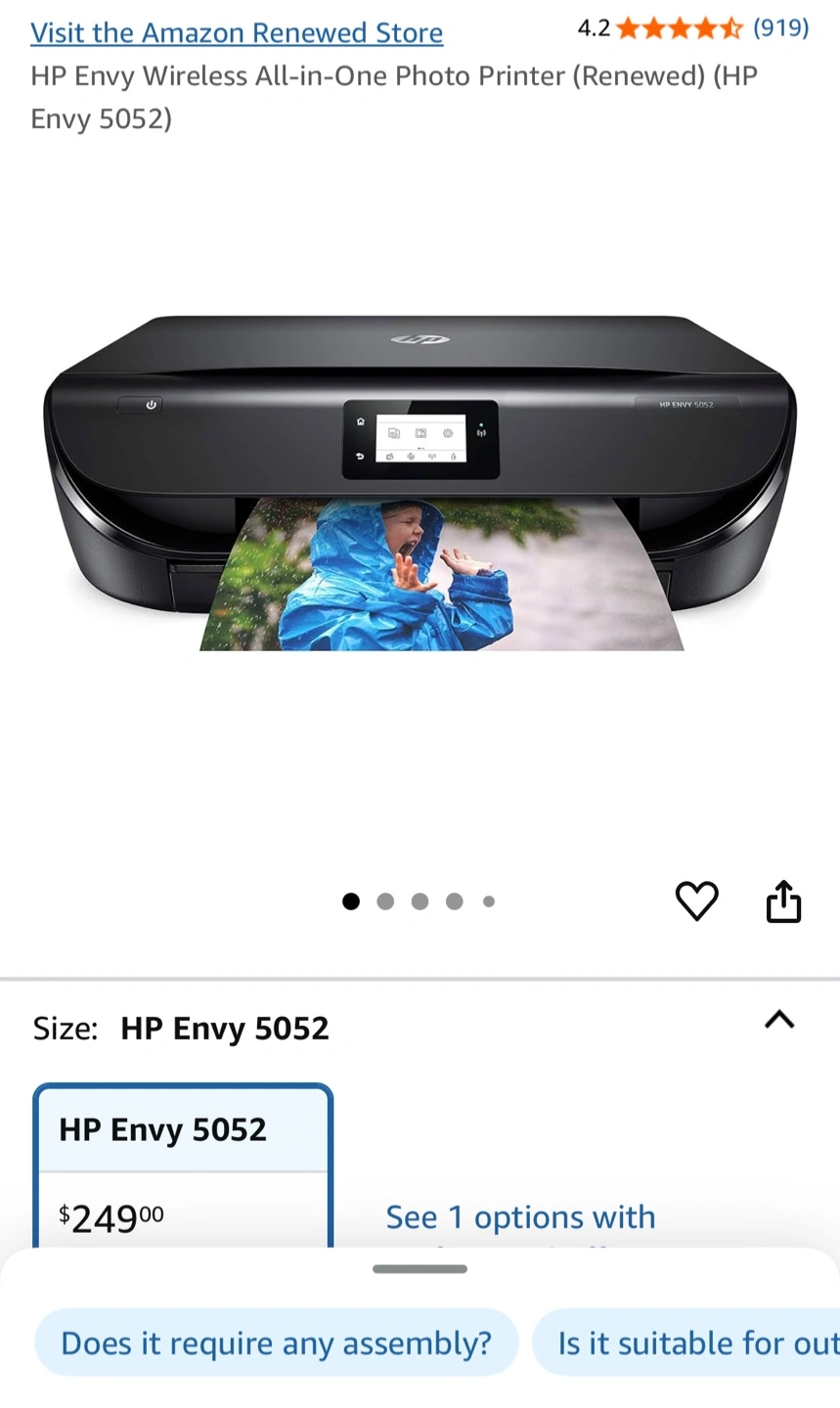Select the HP Envy 5052 size option
The height and width of the screenshot is (1408, 840).
(183, 1166)
